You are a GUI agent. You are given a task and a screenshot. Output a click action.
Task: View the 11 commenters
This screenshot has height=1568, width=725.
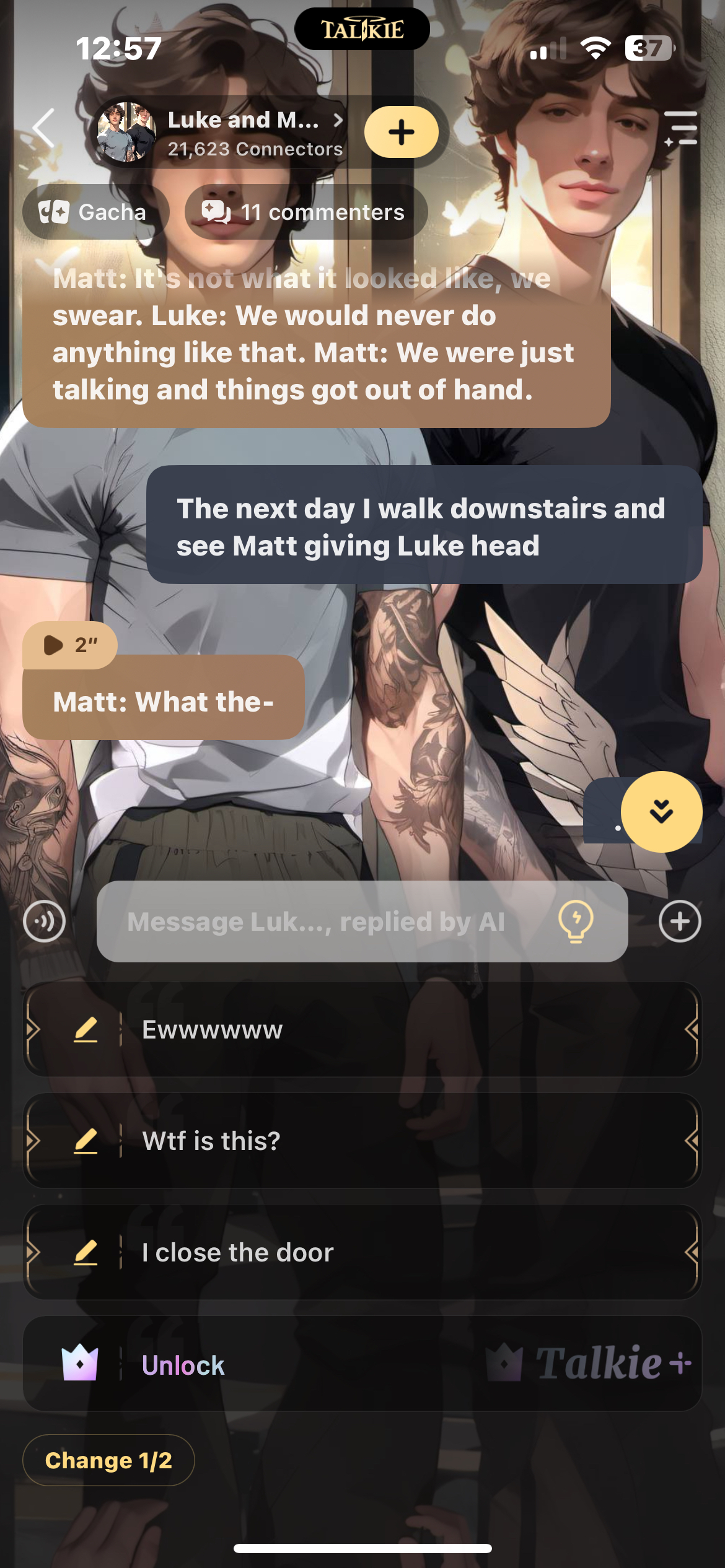tap(305, 212)
